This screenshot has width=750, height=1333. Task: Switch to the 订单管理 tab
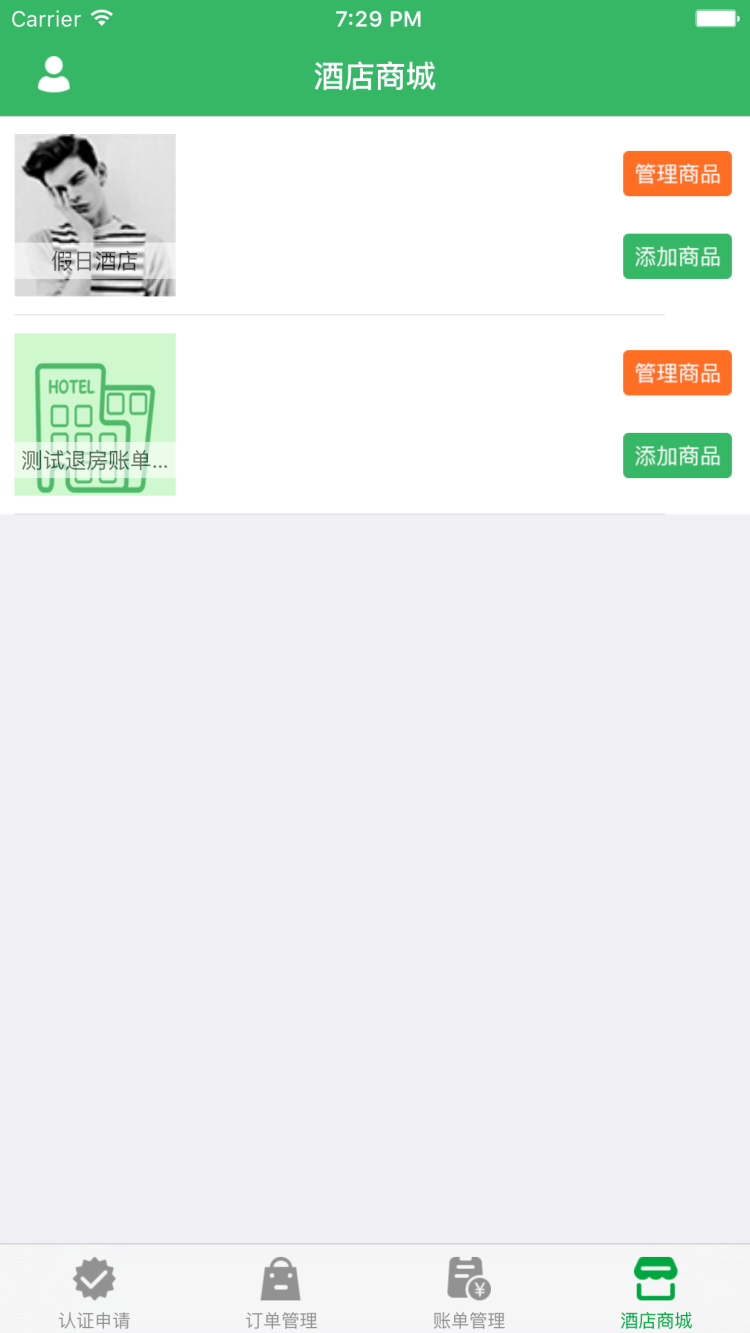click(x=280, y=1290)
